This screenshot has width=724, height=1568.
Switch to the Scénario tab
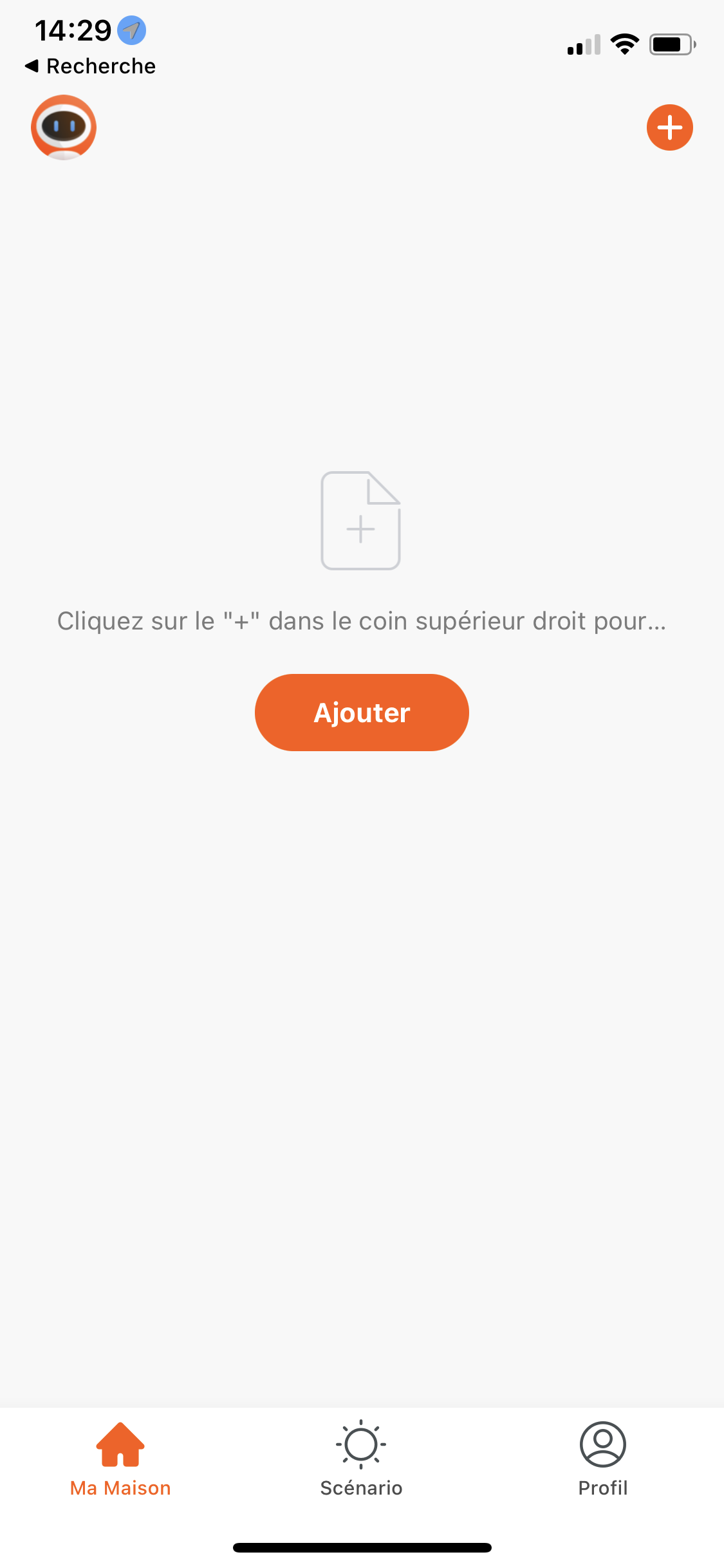361,1459
